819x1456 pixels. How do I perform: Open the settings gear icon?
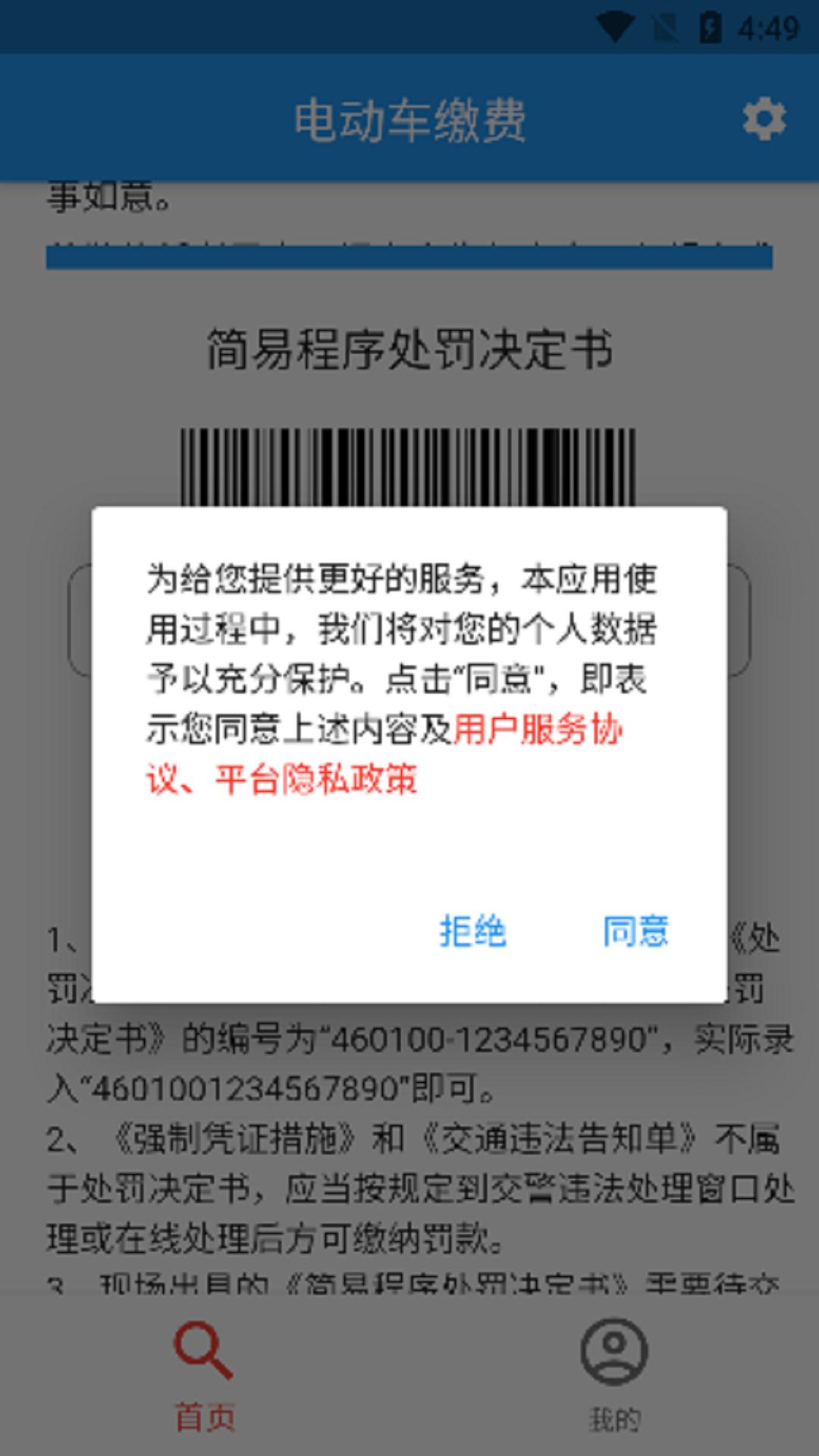click(763, 119)
